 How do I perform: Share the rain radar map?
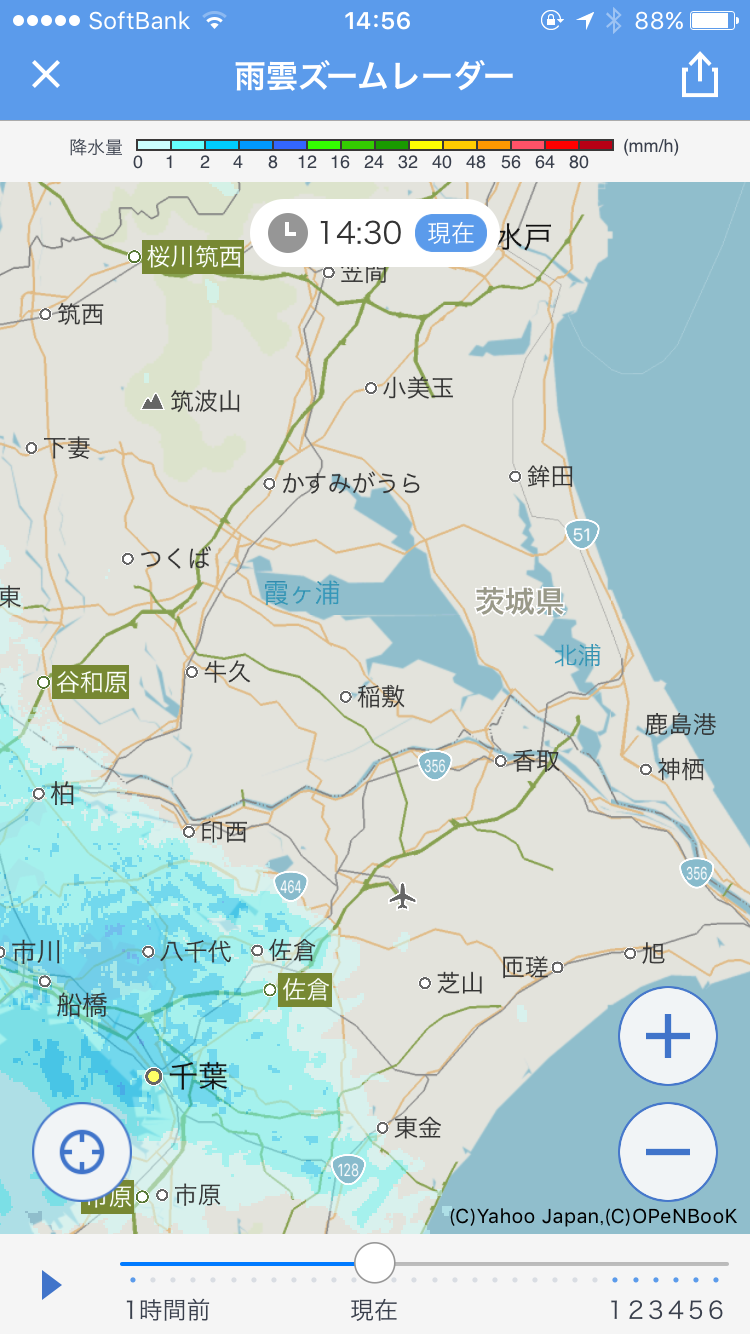point(700,75)
